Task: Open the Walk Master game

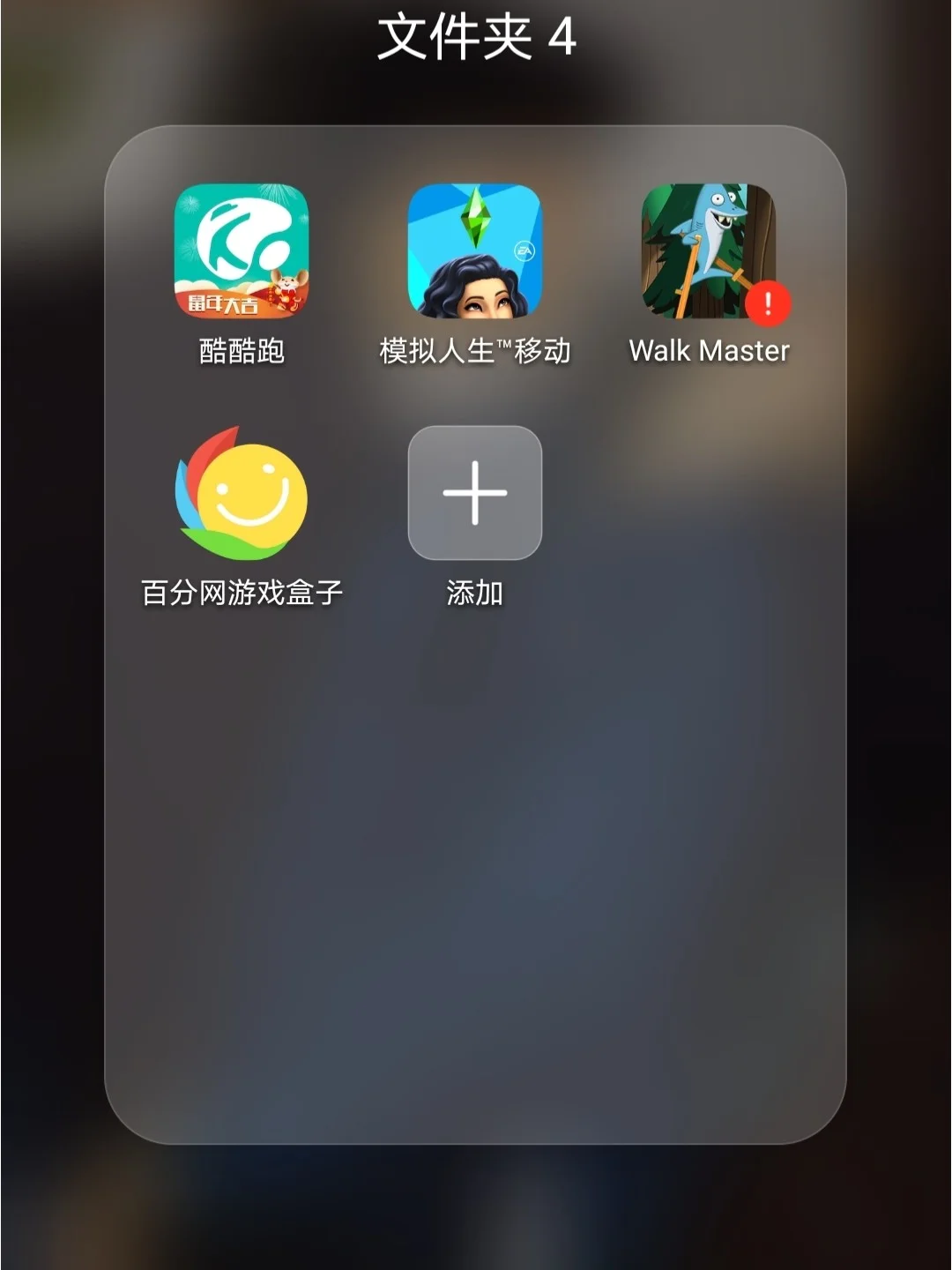Action: (708, 251)
